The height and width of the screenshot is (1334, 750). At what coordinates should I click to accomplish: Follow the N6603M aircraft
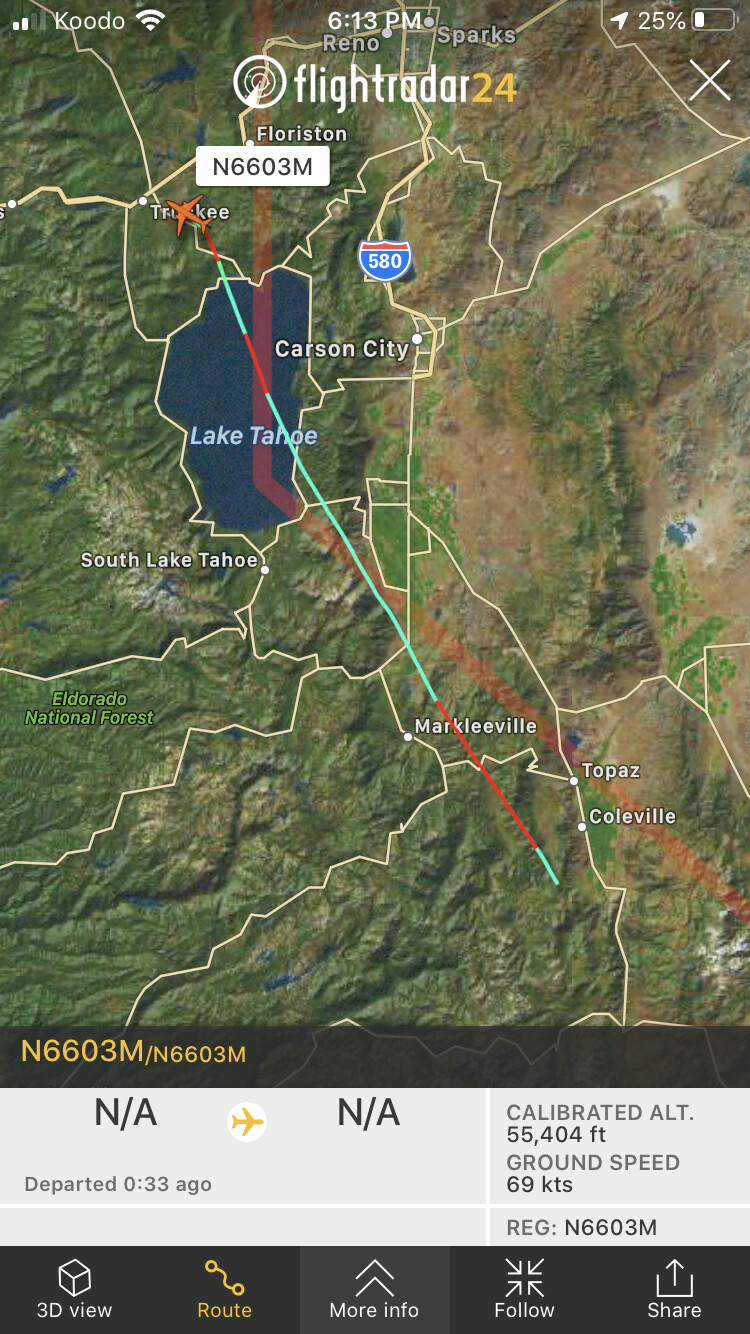click(524, 1290)
